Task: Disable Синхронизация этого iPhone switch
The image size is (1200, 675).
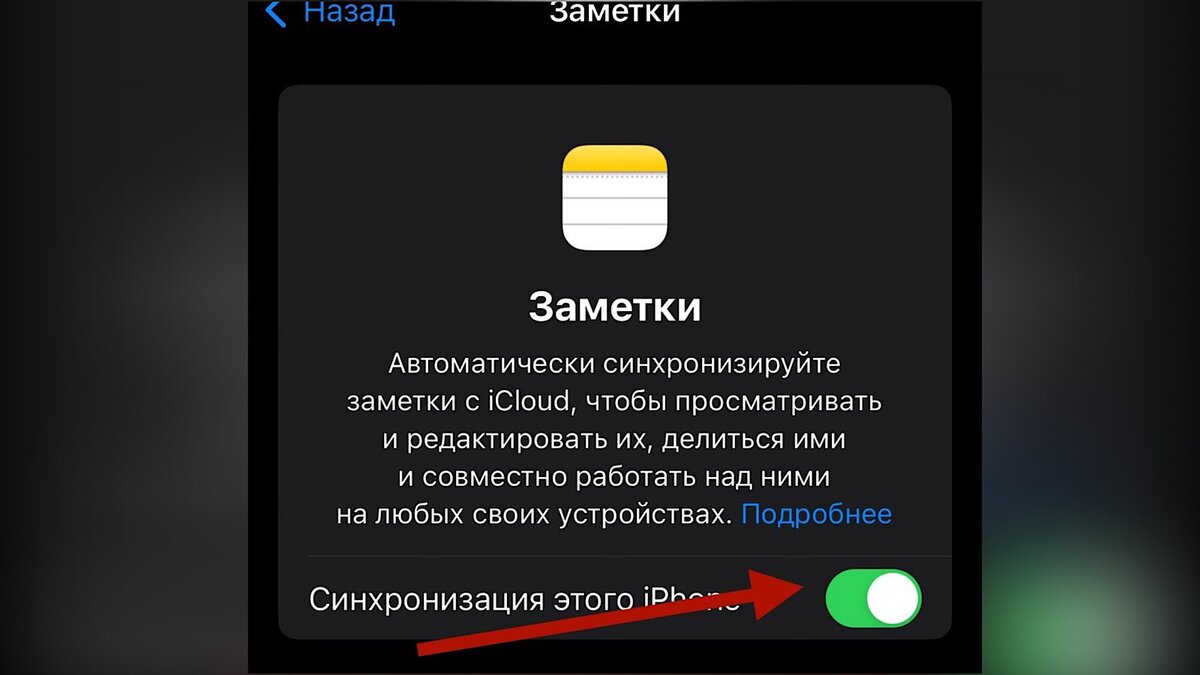Action: [x=873, y=598]
